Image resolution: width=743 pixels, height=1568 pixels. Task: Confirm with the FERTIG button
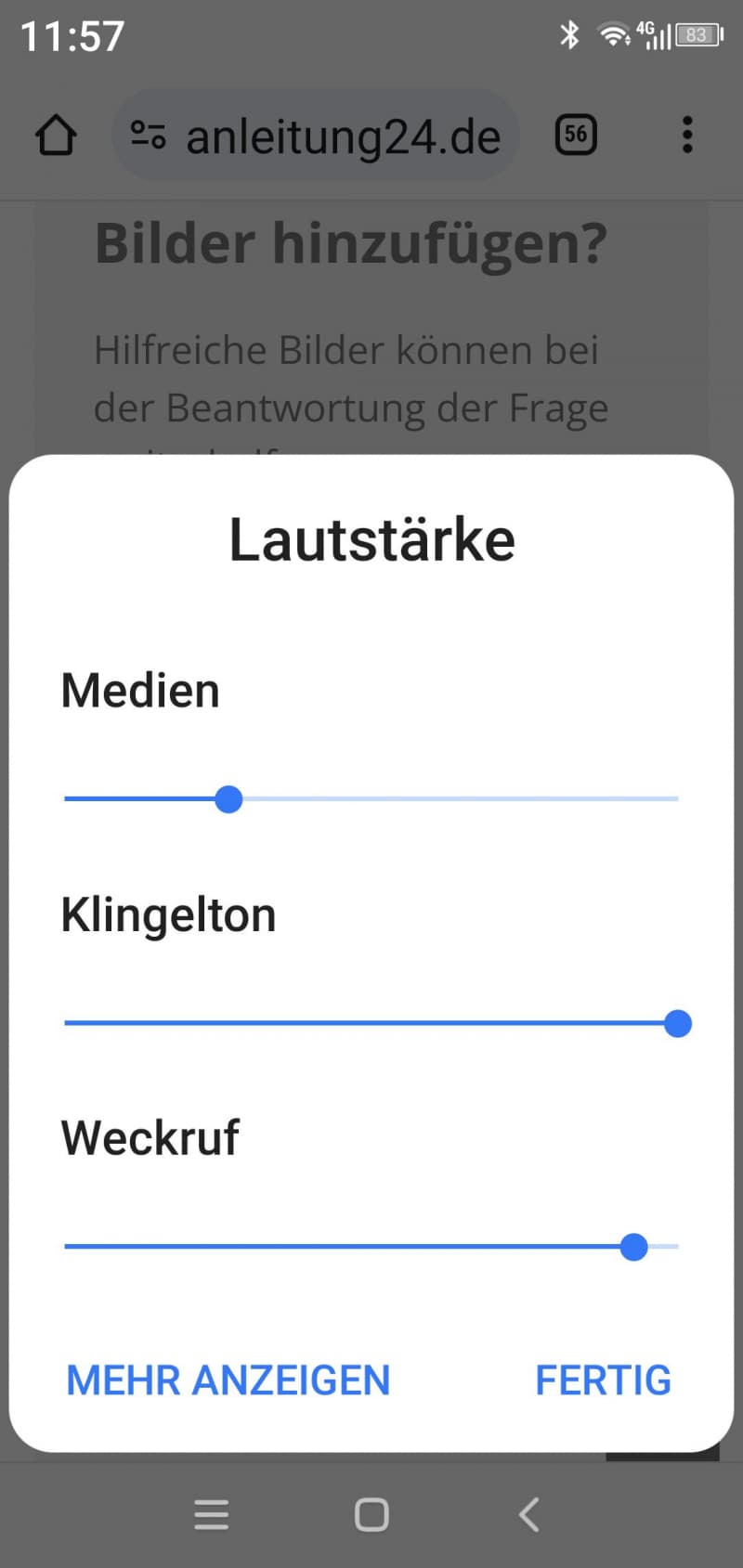click(x=604, y=1380)
